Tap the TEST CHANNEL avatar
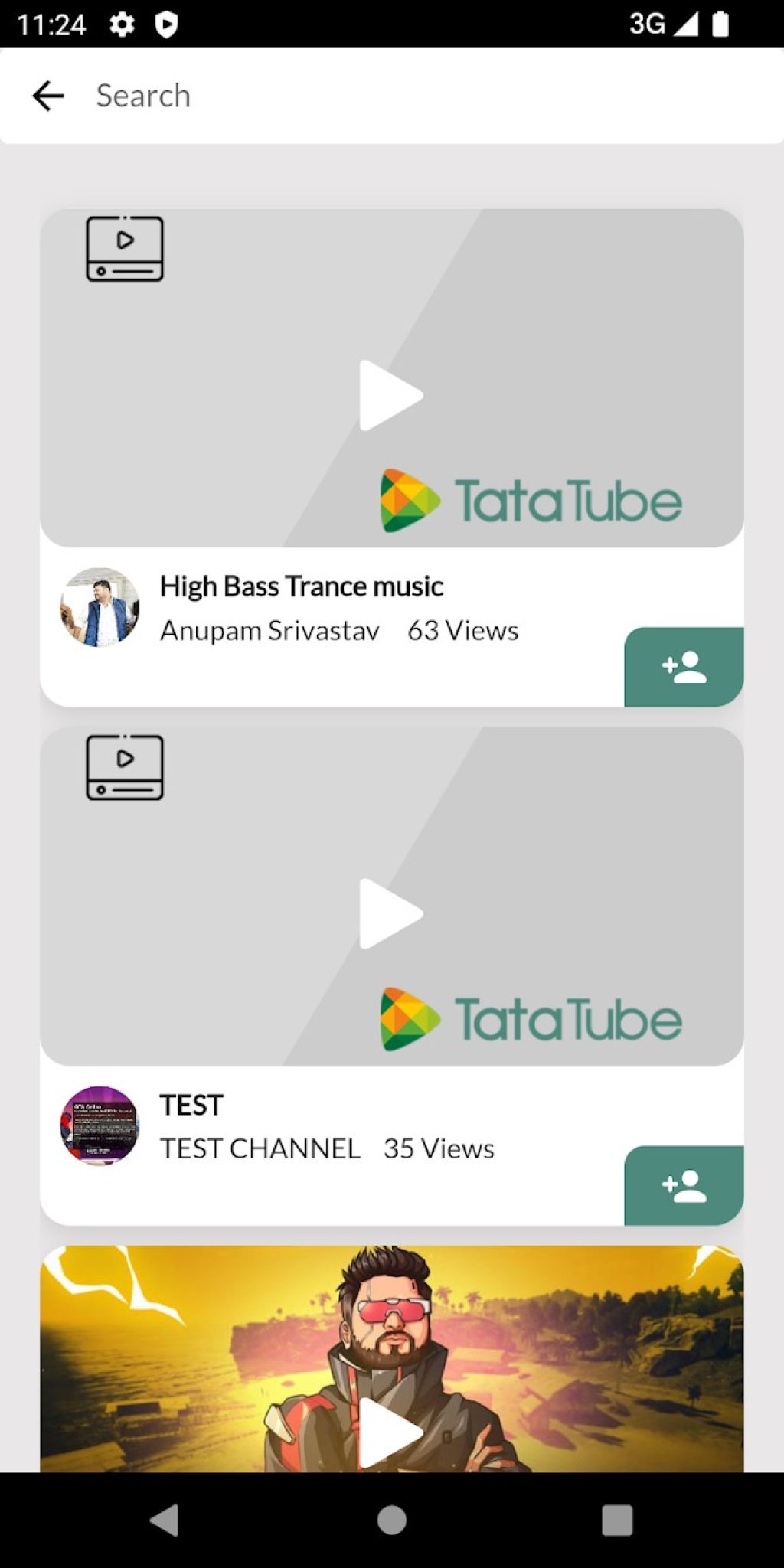784x1568 pixels. [x=100, y=1125]
